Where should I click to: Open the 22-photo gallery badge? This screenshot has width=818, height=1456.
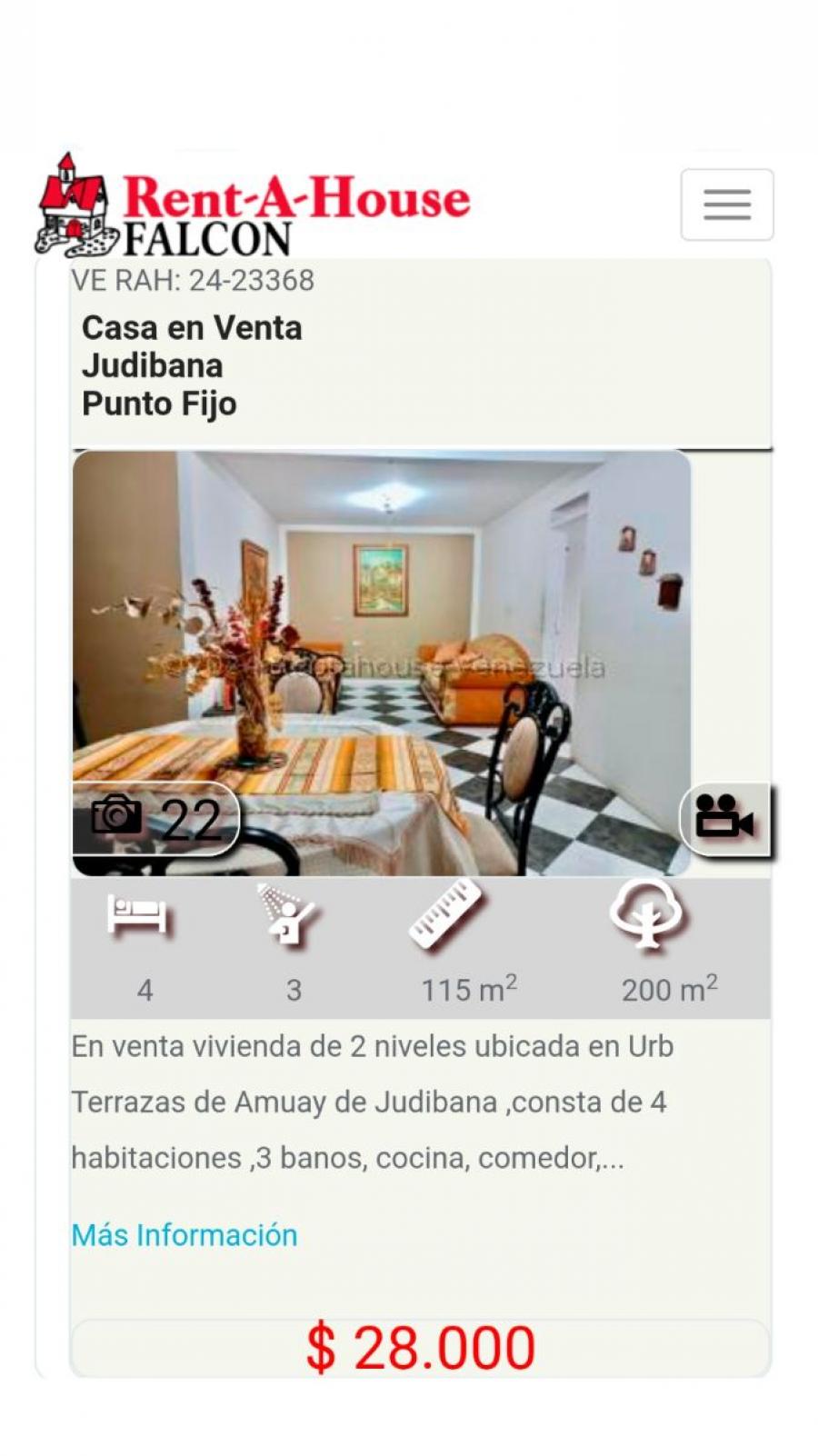coord(156,818)
